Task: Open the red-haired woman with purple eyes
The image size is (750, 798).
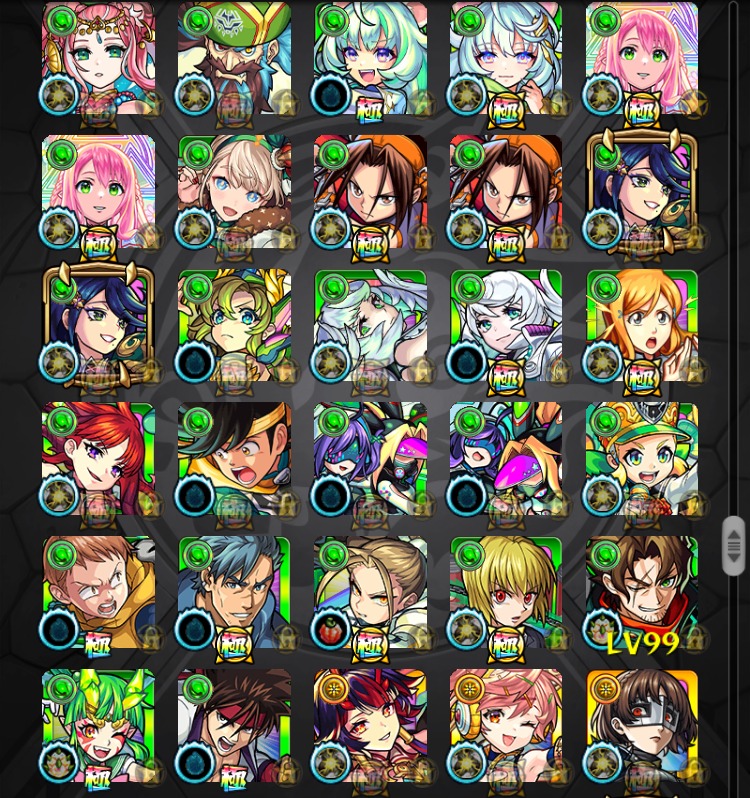Action: coord(98,459)
